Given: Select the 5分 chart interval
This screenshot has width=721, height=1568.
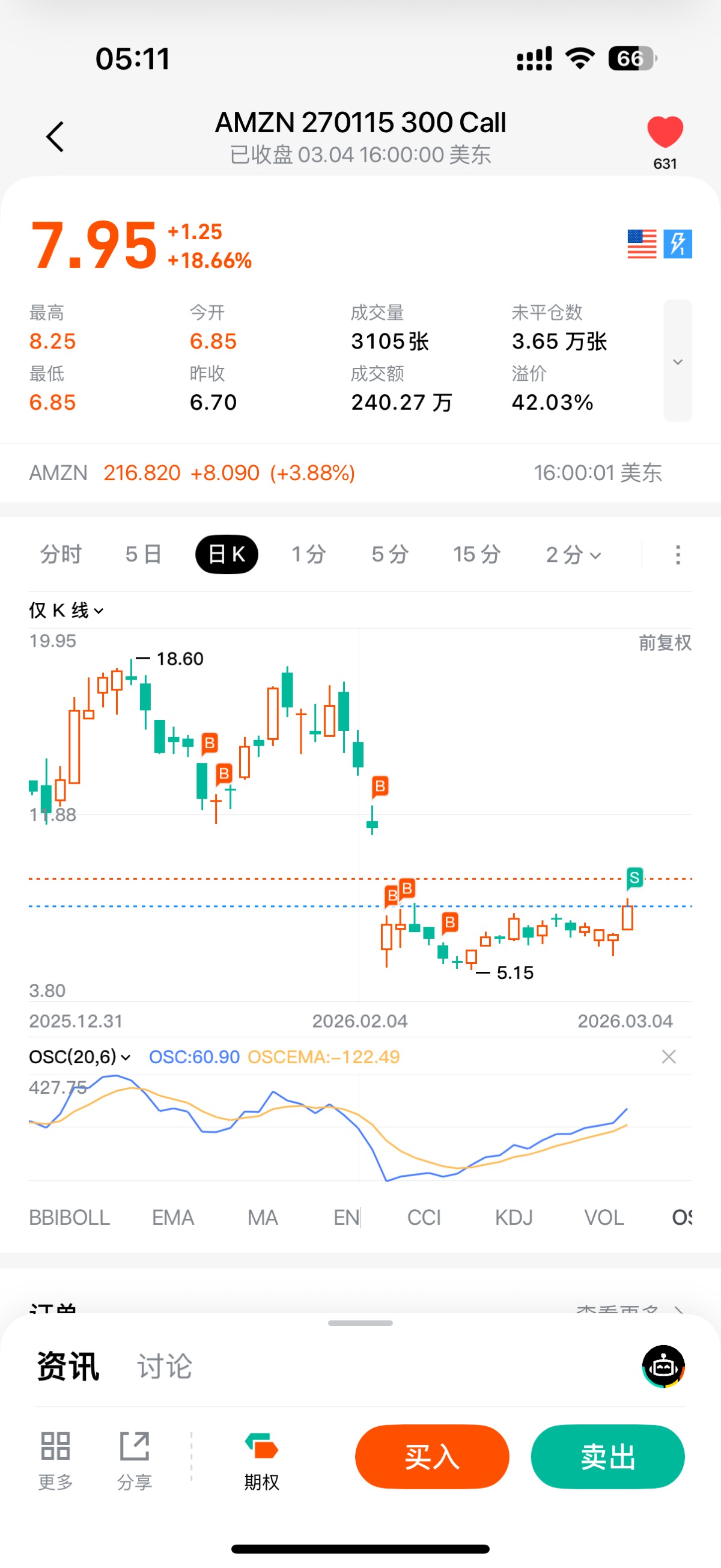Looking at the screenshot, I should pyautogui.click(x=390, y=555).
